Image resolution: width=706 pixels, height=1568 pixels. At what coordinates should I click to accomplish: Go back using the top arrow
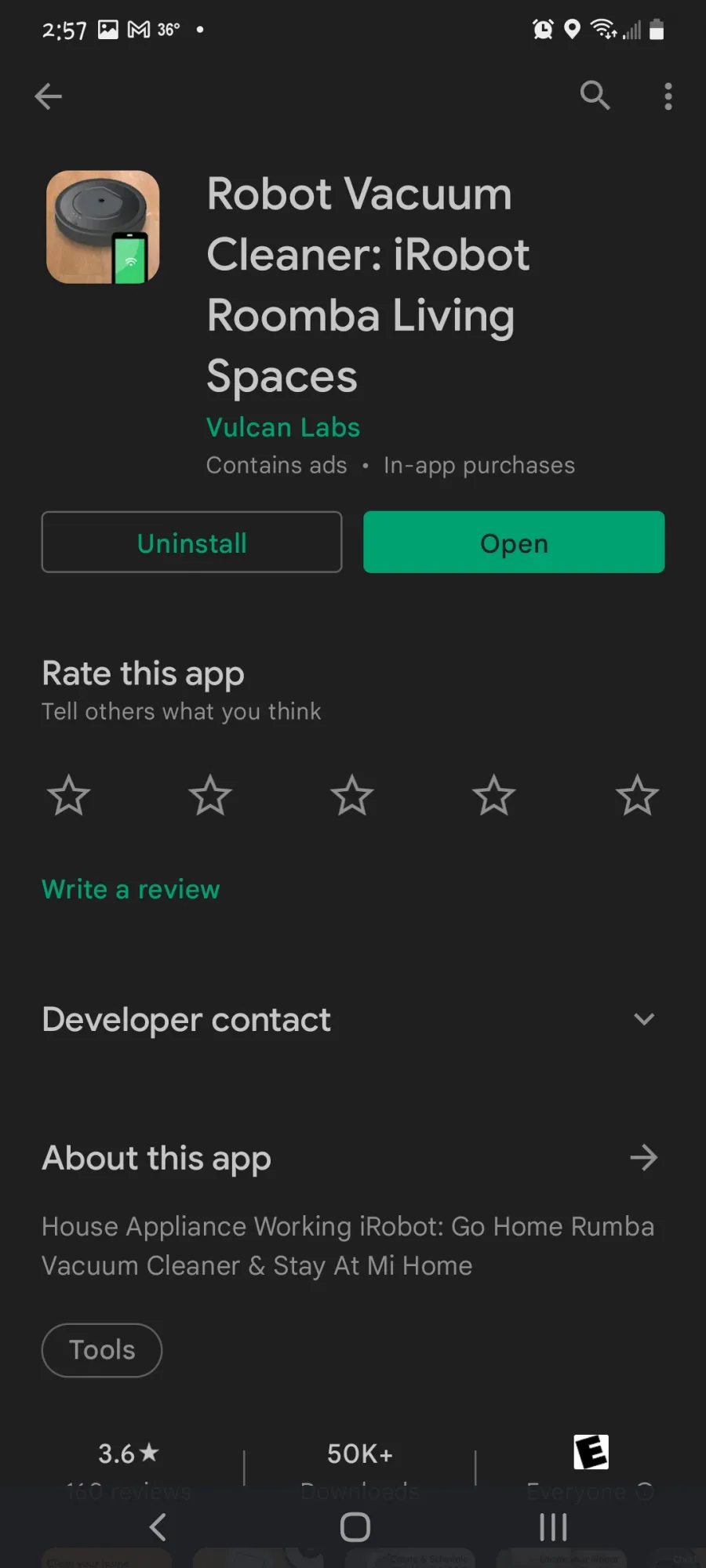(x=49, y=96)
